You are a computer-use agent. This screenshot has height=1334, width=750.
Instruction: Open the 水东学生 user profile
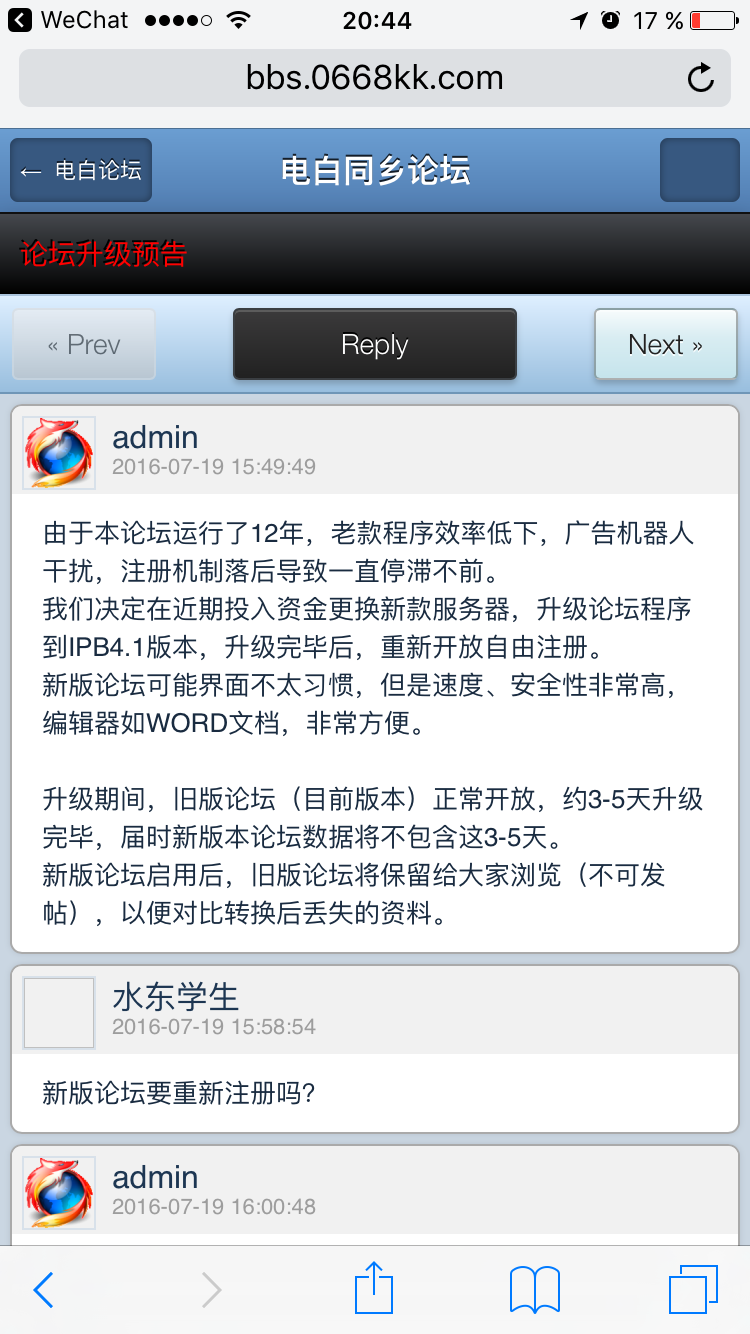[x=175, y=996]
